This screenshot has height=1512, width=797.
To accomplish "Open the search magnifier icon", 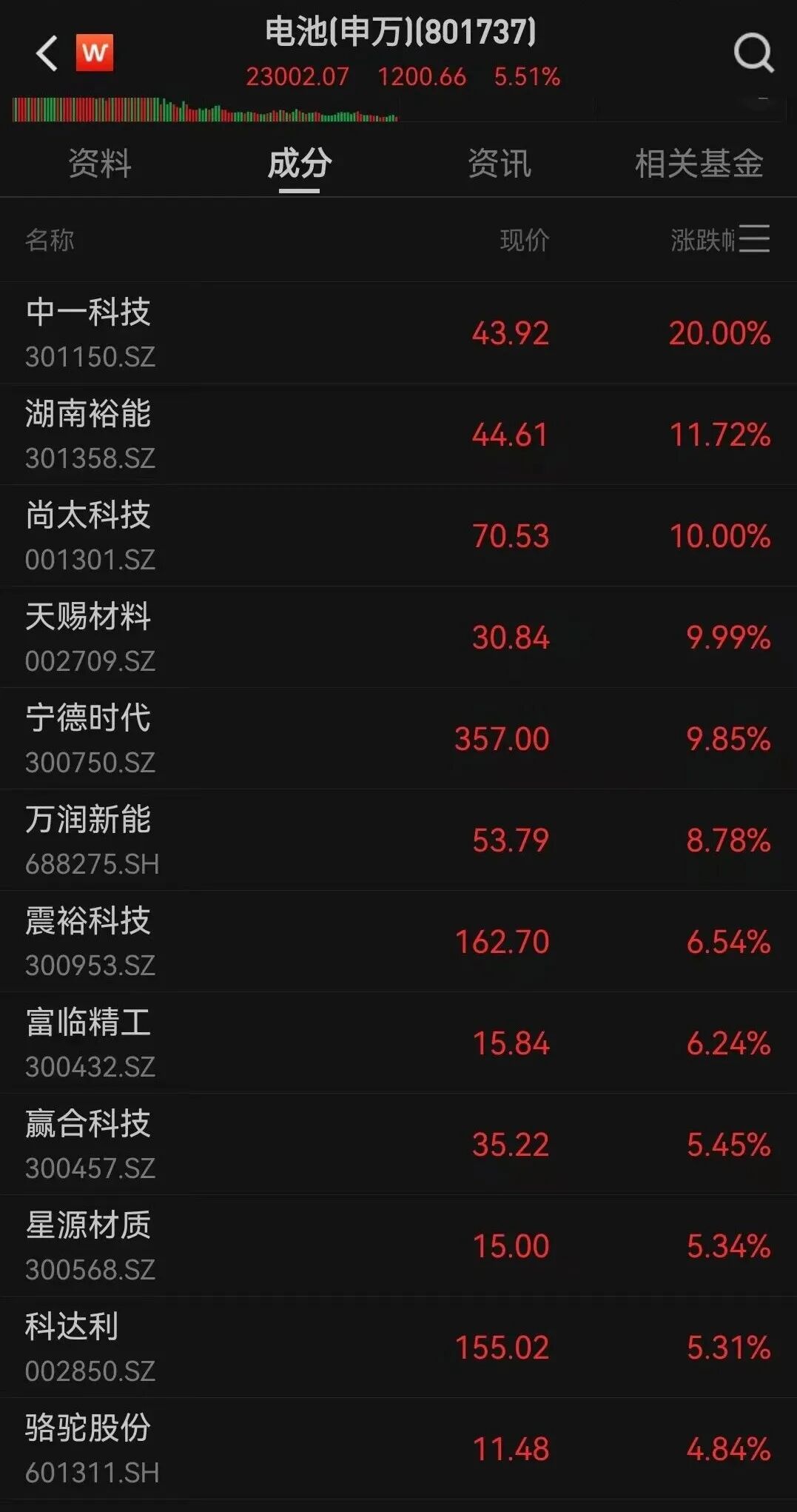I will point(753,53).
